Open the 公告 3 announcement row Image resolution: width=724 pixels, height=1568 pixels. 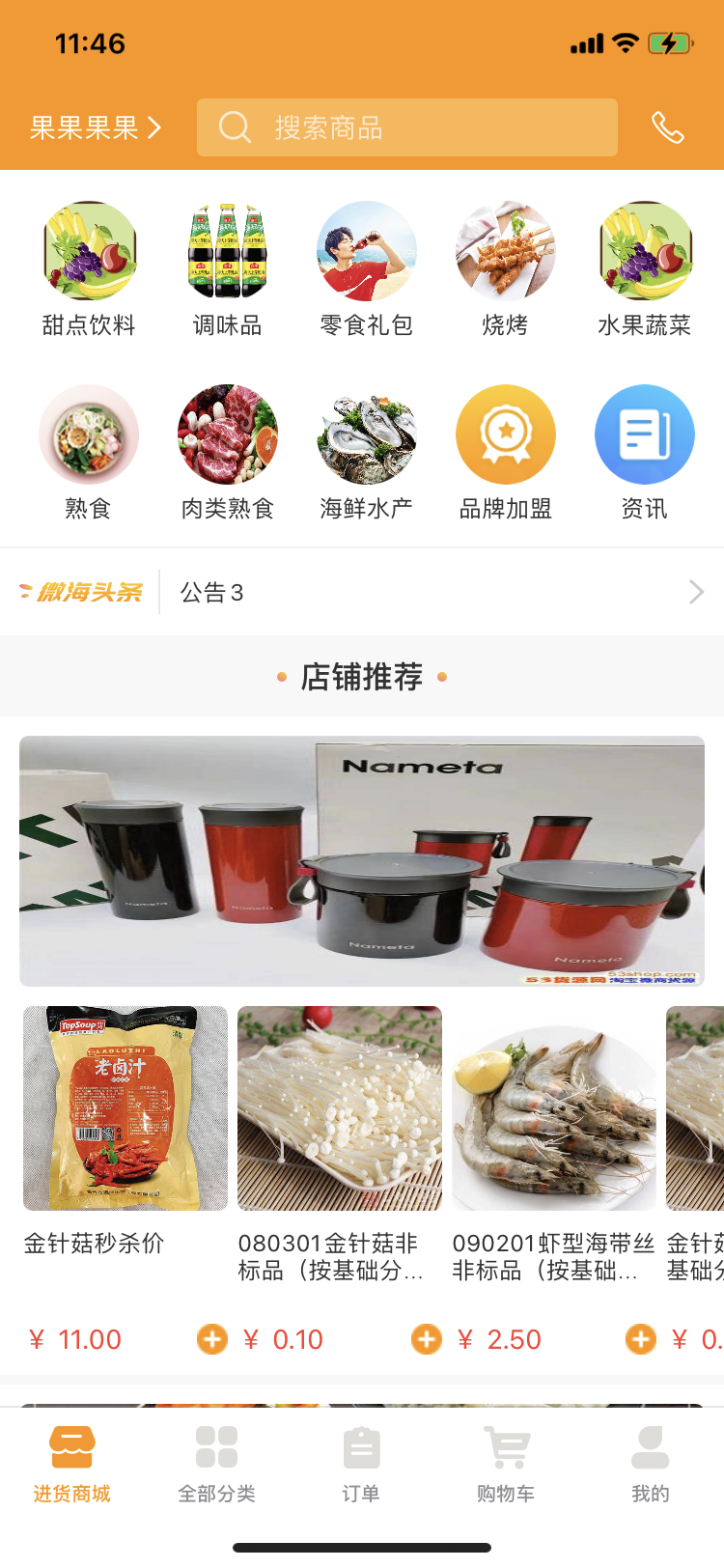pos(434,592)
